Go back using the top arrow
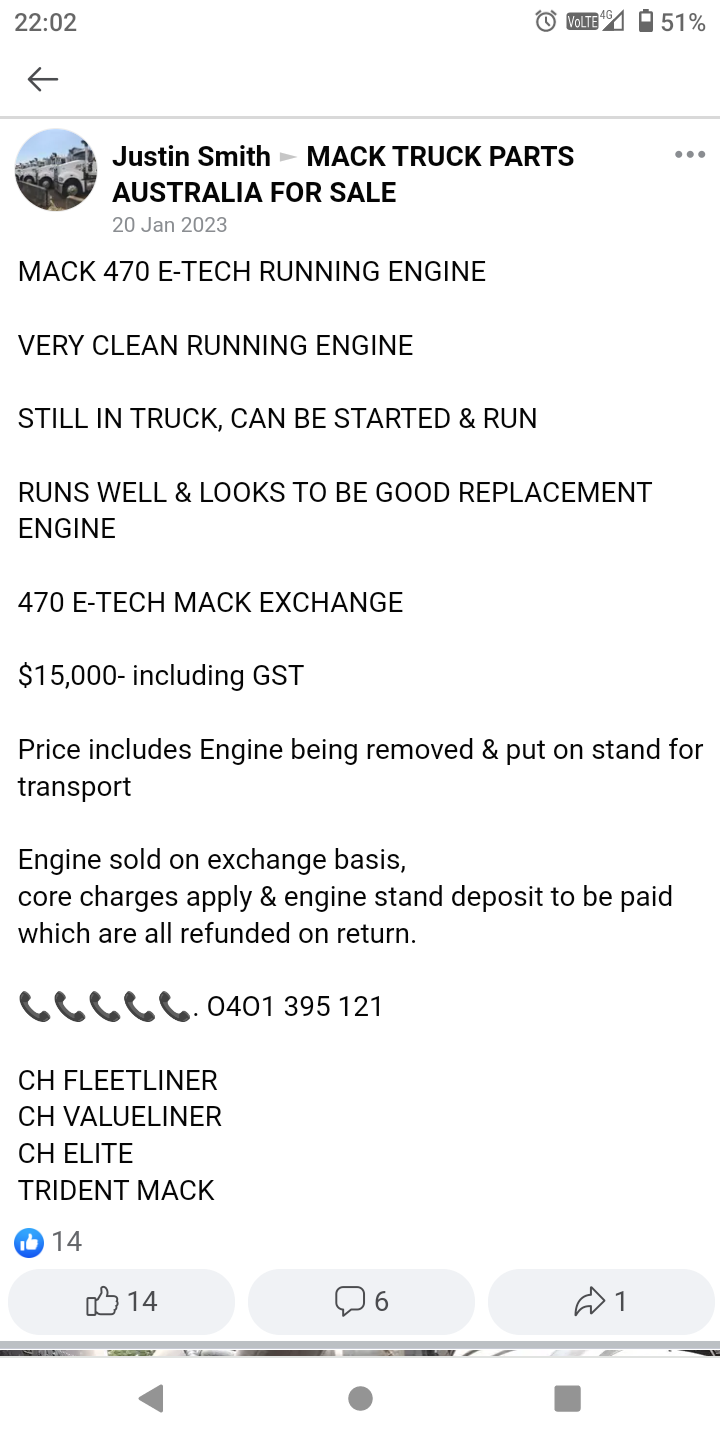The width and height of the screenshot is (720, 1440). coord(42,79)
